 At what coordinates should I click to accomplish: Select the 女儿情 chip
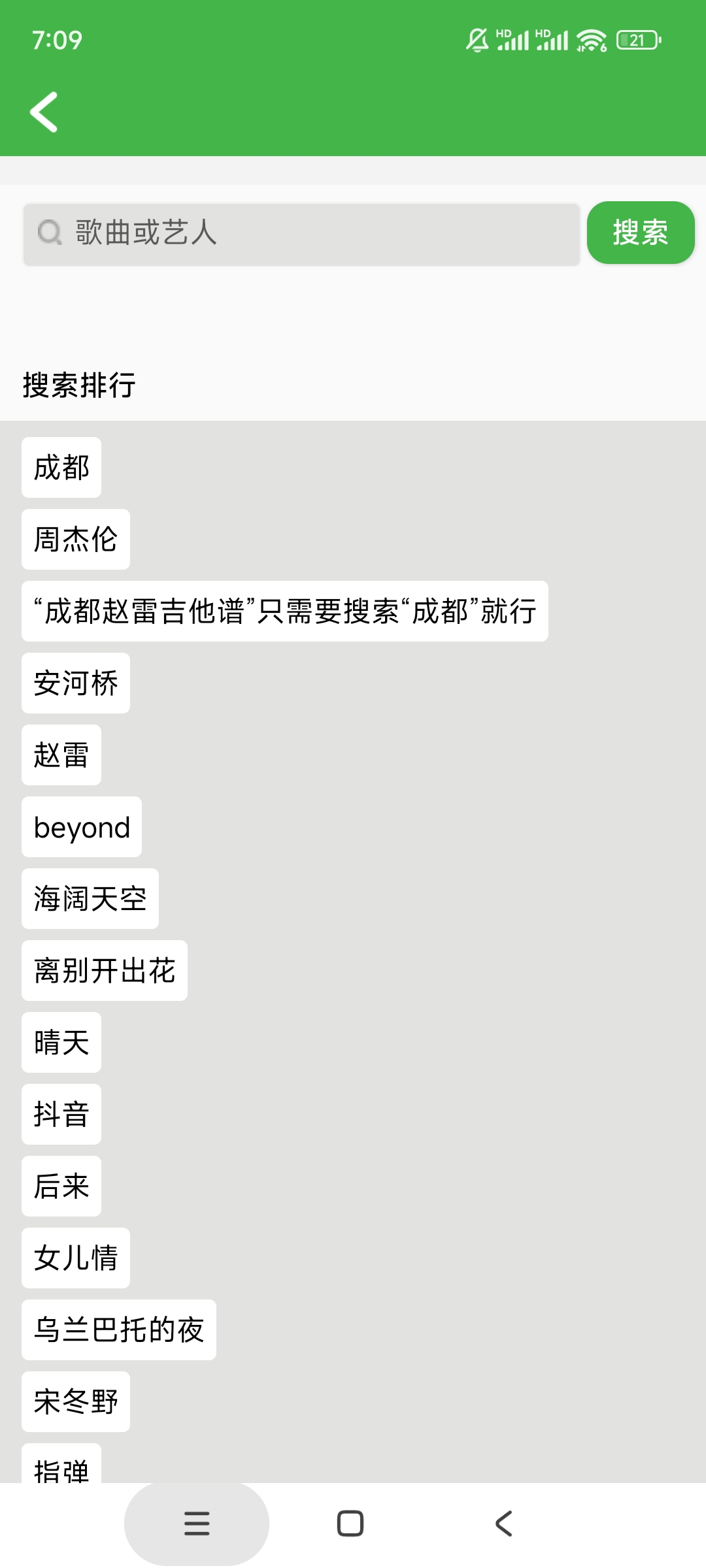76,1258
